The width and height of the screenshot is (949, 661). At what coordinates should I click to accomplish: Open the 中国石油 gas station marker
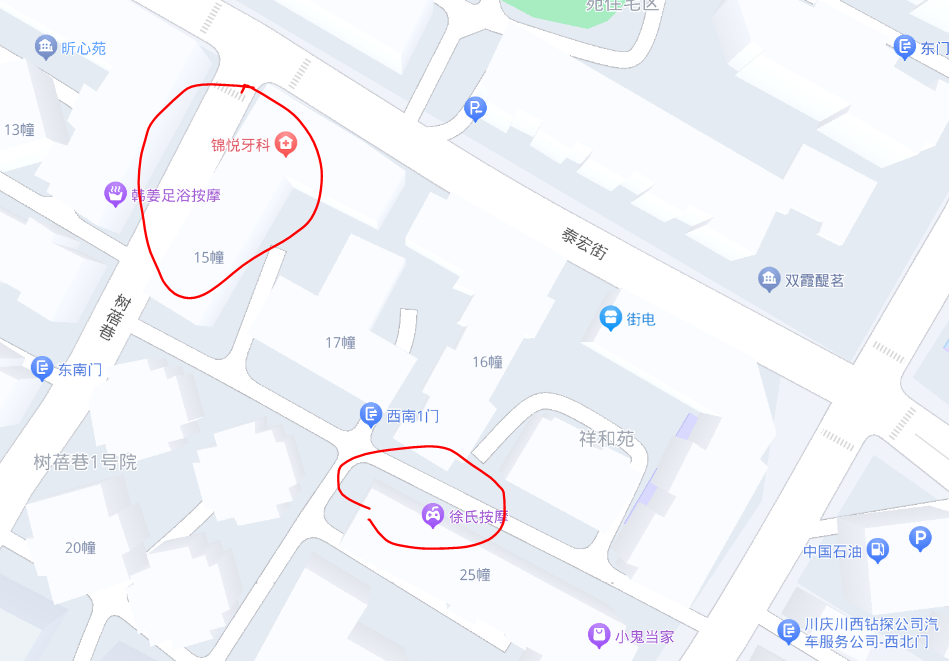(x=877, y=549)
